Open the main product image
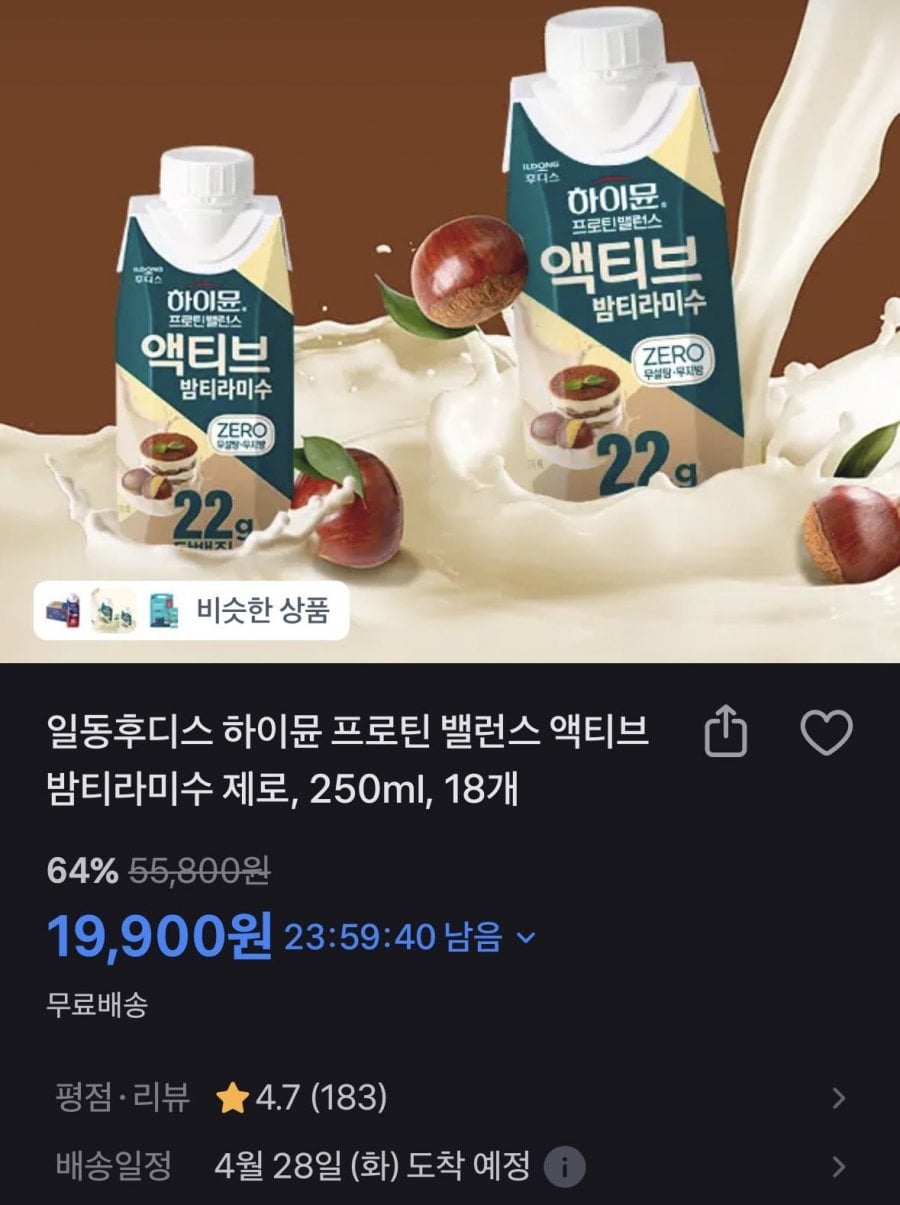This screenshot has width=900, height=1205. coord(450,300)
